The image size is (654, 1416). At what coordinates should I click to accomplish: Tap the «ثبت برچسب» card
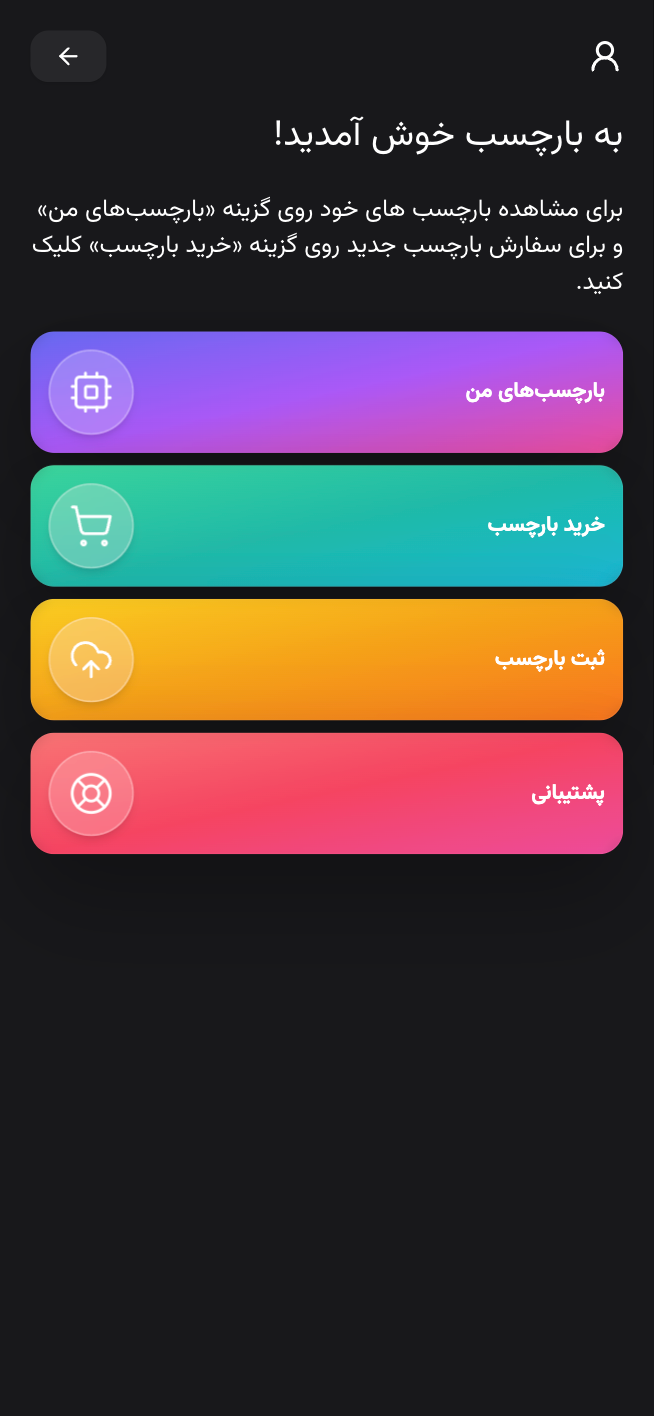tap(326, 660)
